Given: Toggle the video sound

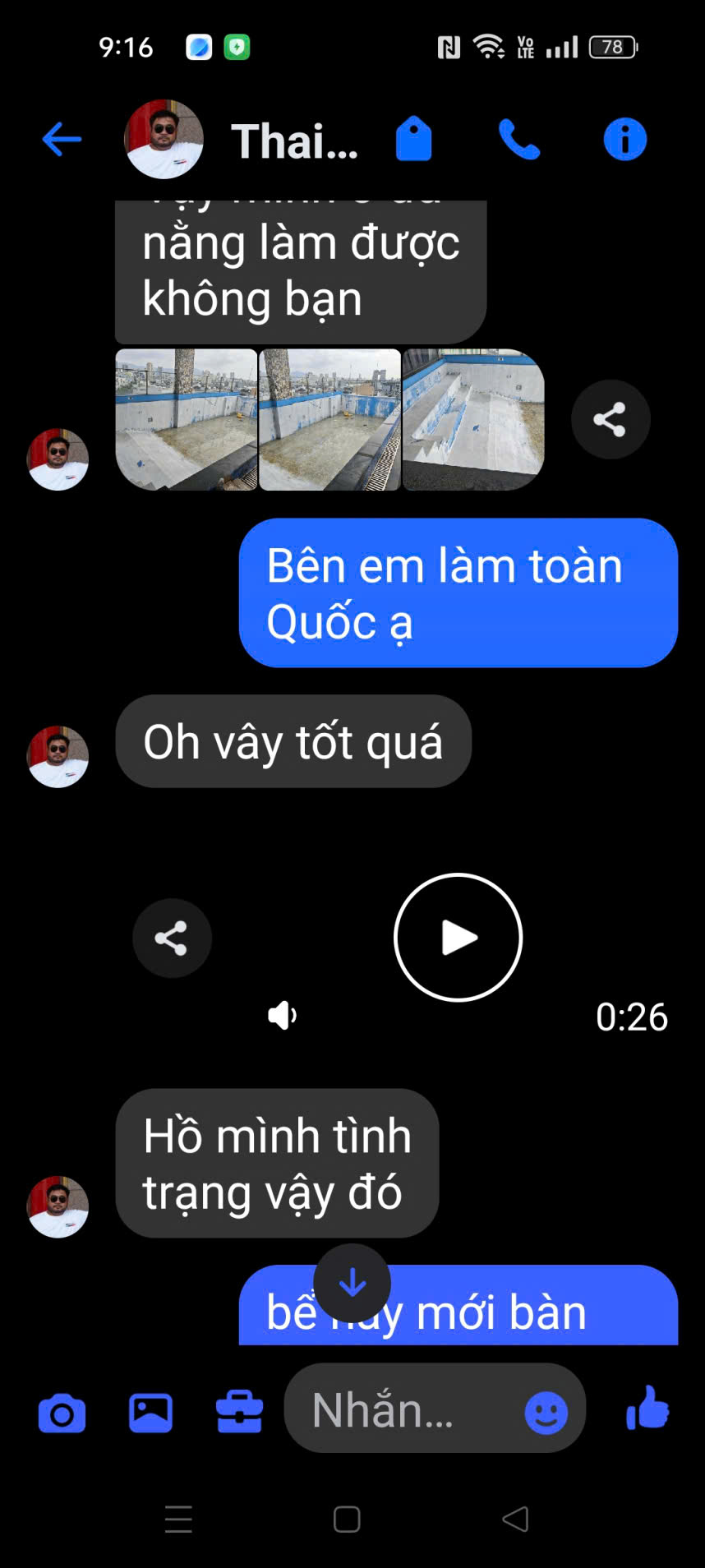Looking at the screenshot, I should click(282, 1016).
